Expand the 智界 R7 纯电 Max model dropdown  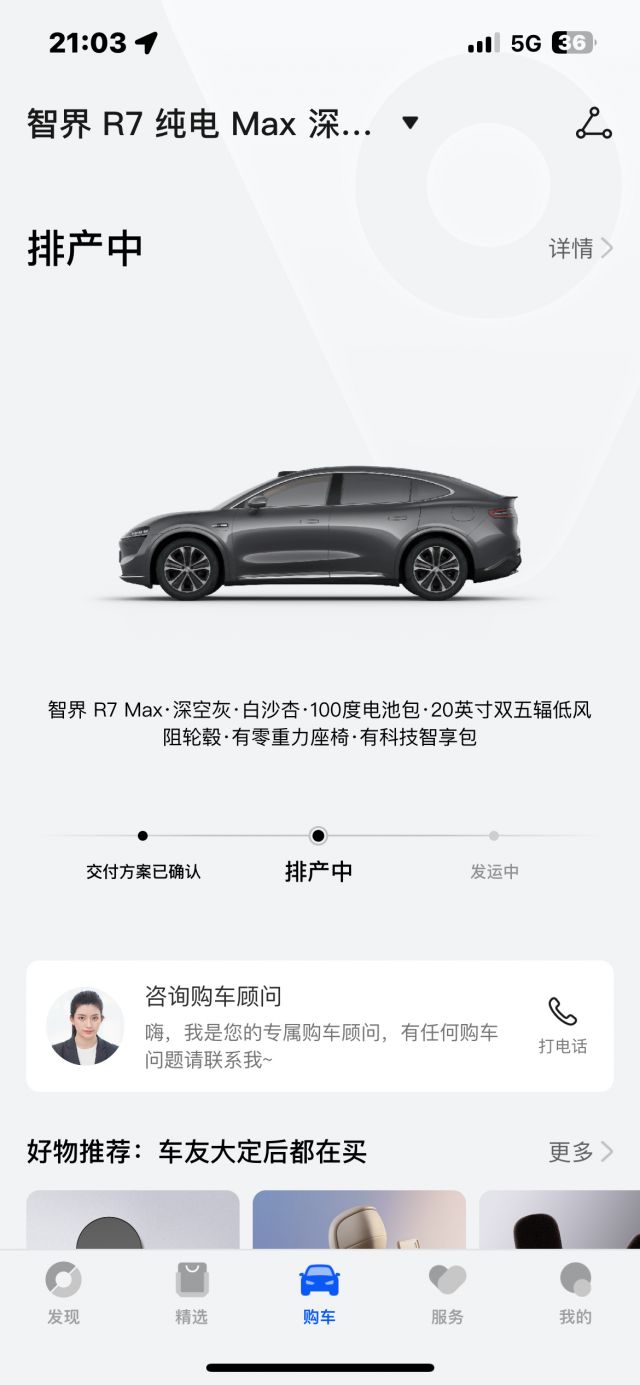[x=409, y=124]
